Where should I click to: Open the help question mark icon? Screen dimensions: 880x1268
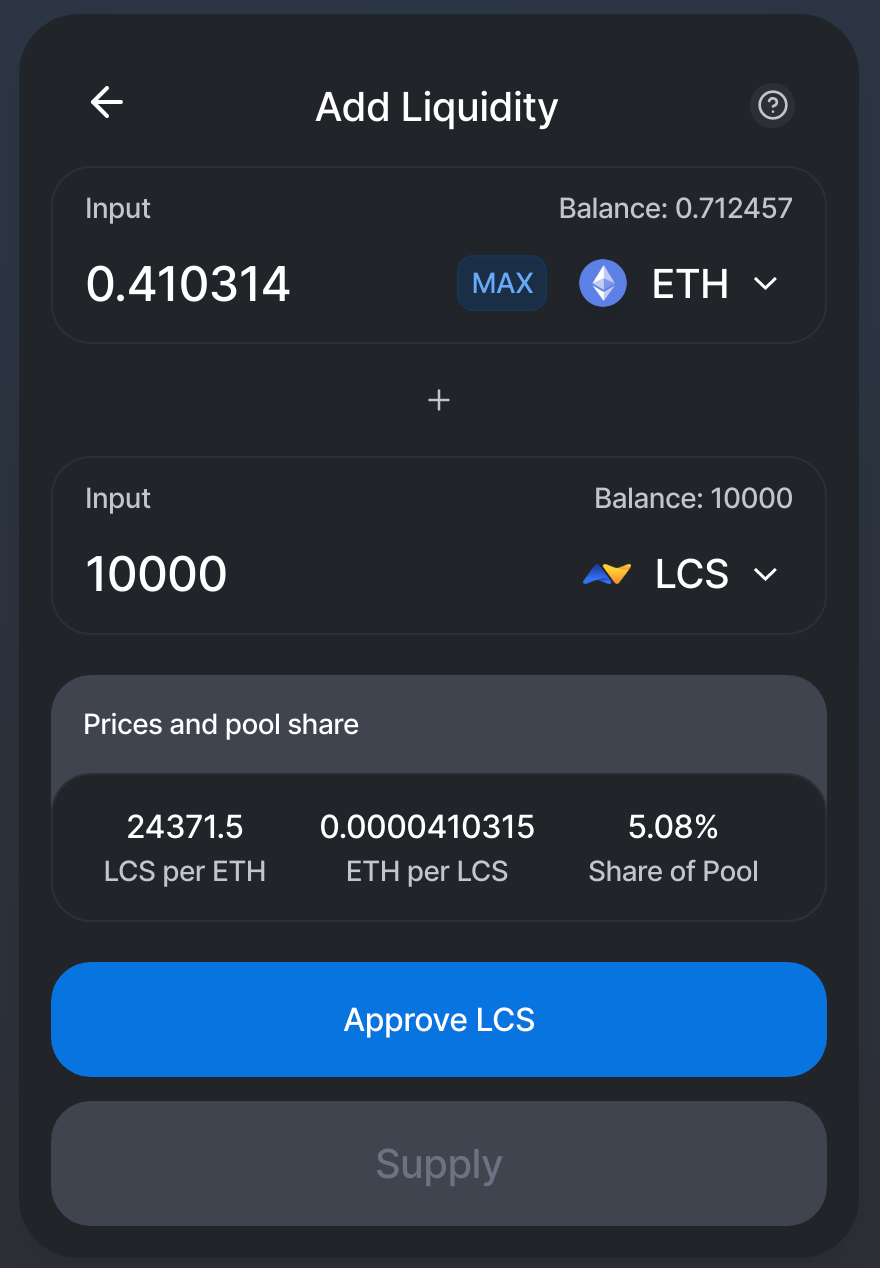pyautogui.click(x=772, y=105)
